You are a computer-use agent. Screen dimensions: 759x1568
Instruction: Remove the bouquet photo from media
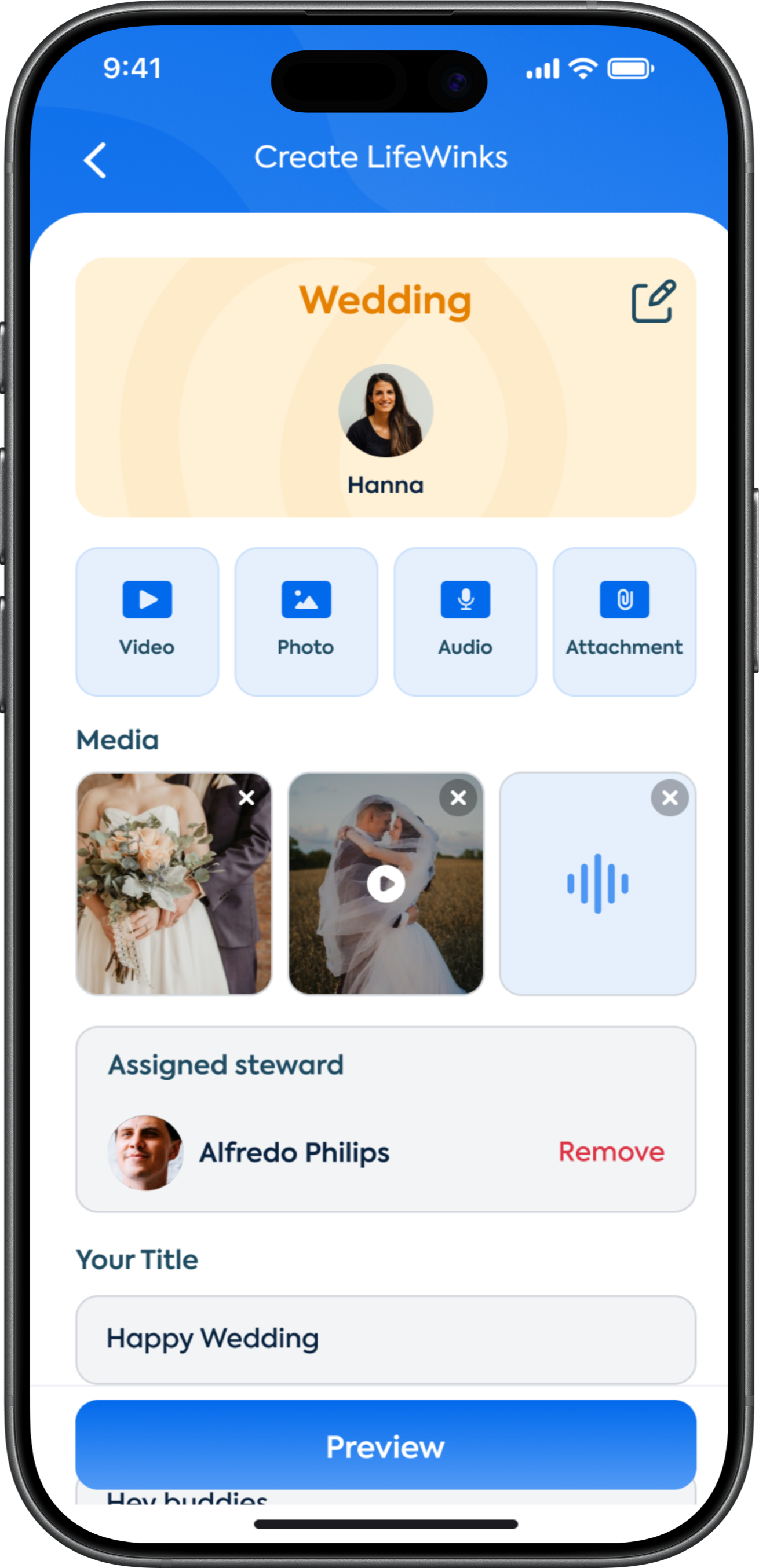coord(246,797)
